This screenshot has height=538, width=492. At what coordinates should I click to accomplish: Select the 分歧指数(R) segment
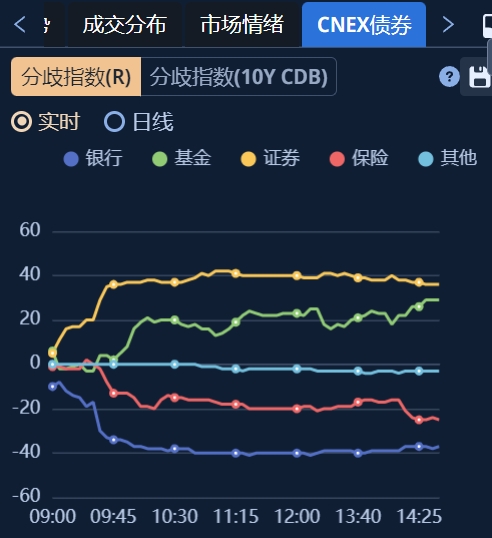coord(76,77)
